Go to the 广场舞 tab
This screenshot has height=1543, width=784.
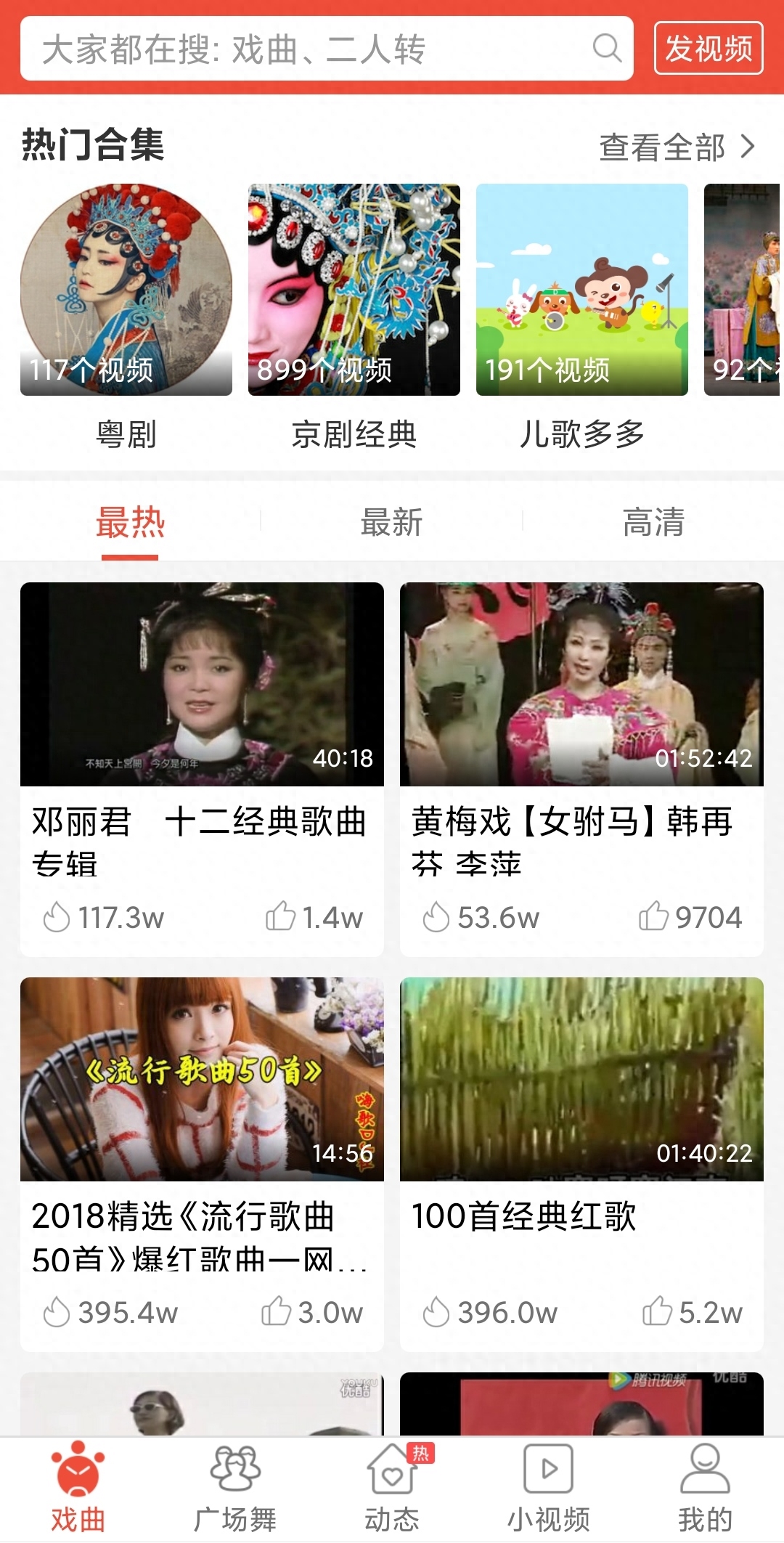234,1489
